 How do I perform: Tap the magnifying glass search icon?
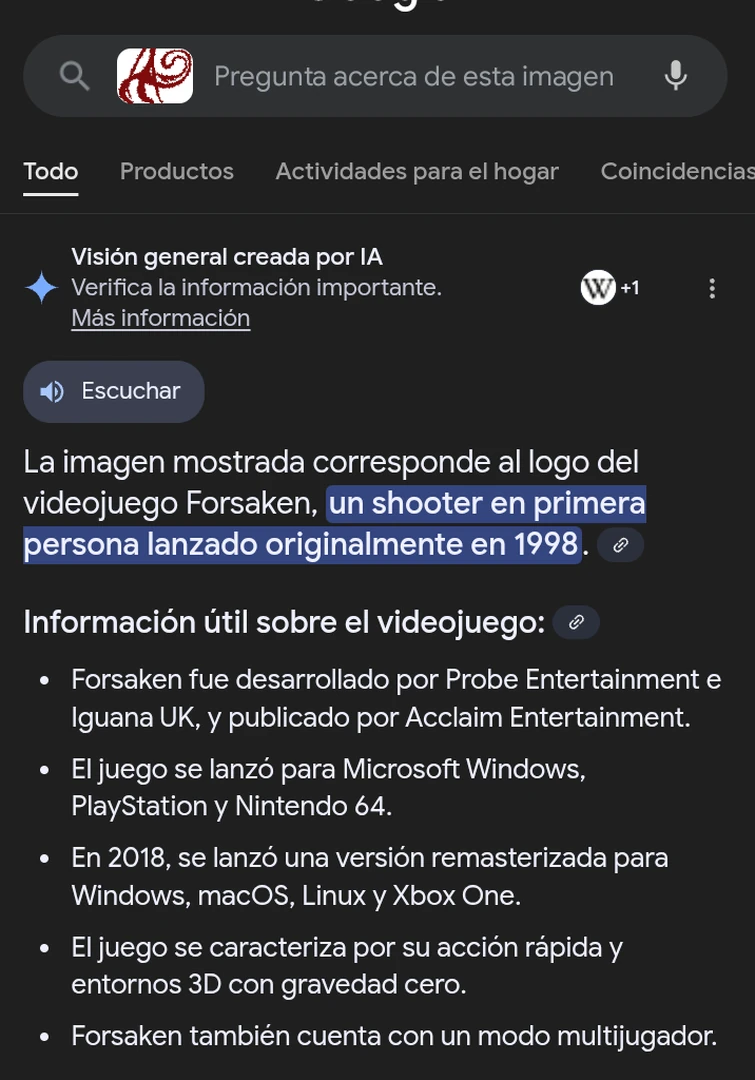click(75, 76)
